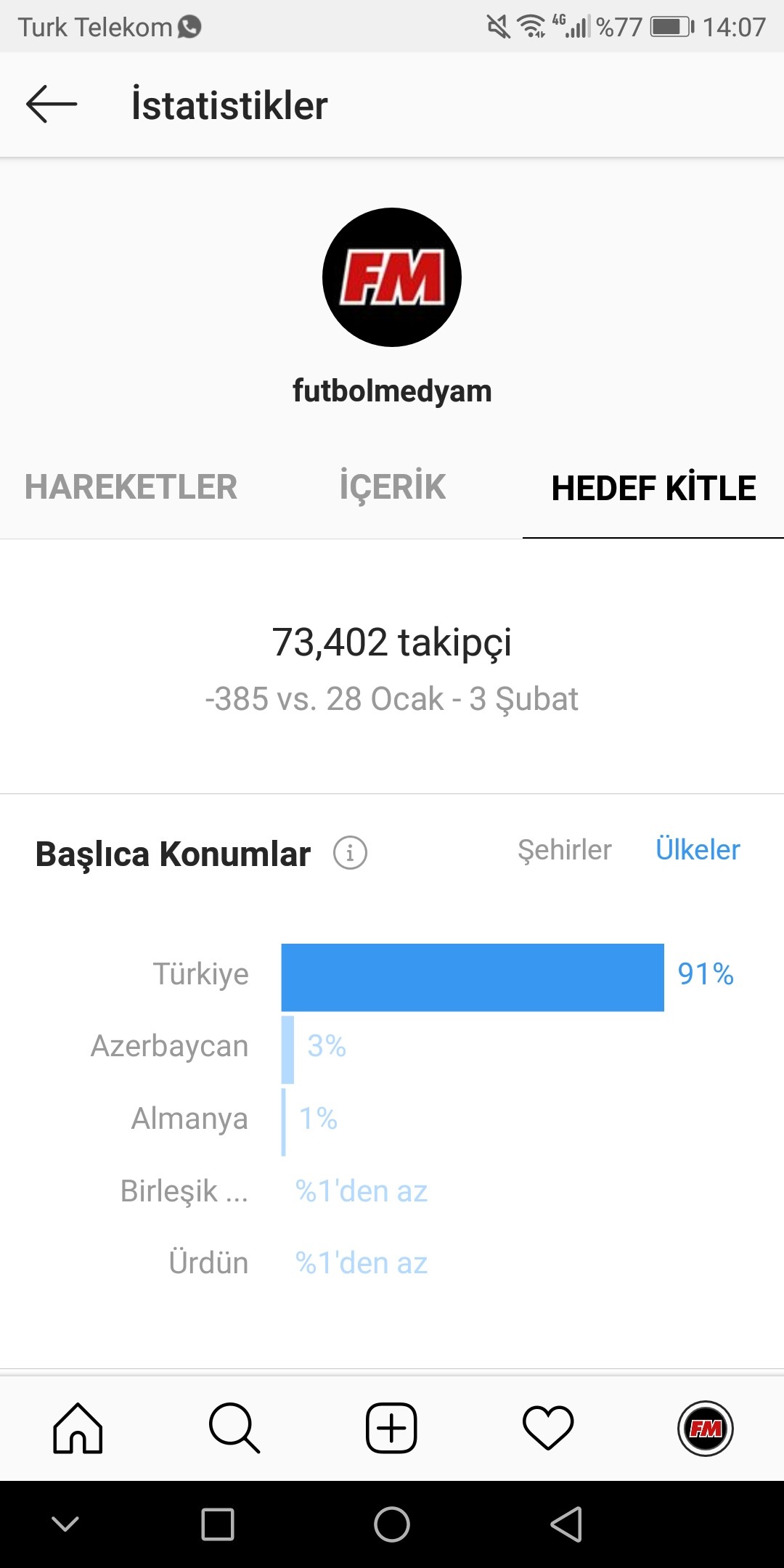Switch location view to Ülkeler
The image size is (784, 1568).
(698, 850)
